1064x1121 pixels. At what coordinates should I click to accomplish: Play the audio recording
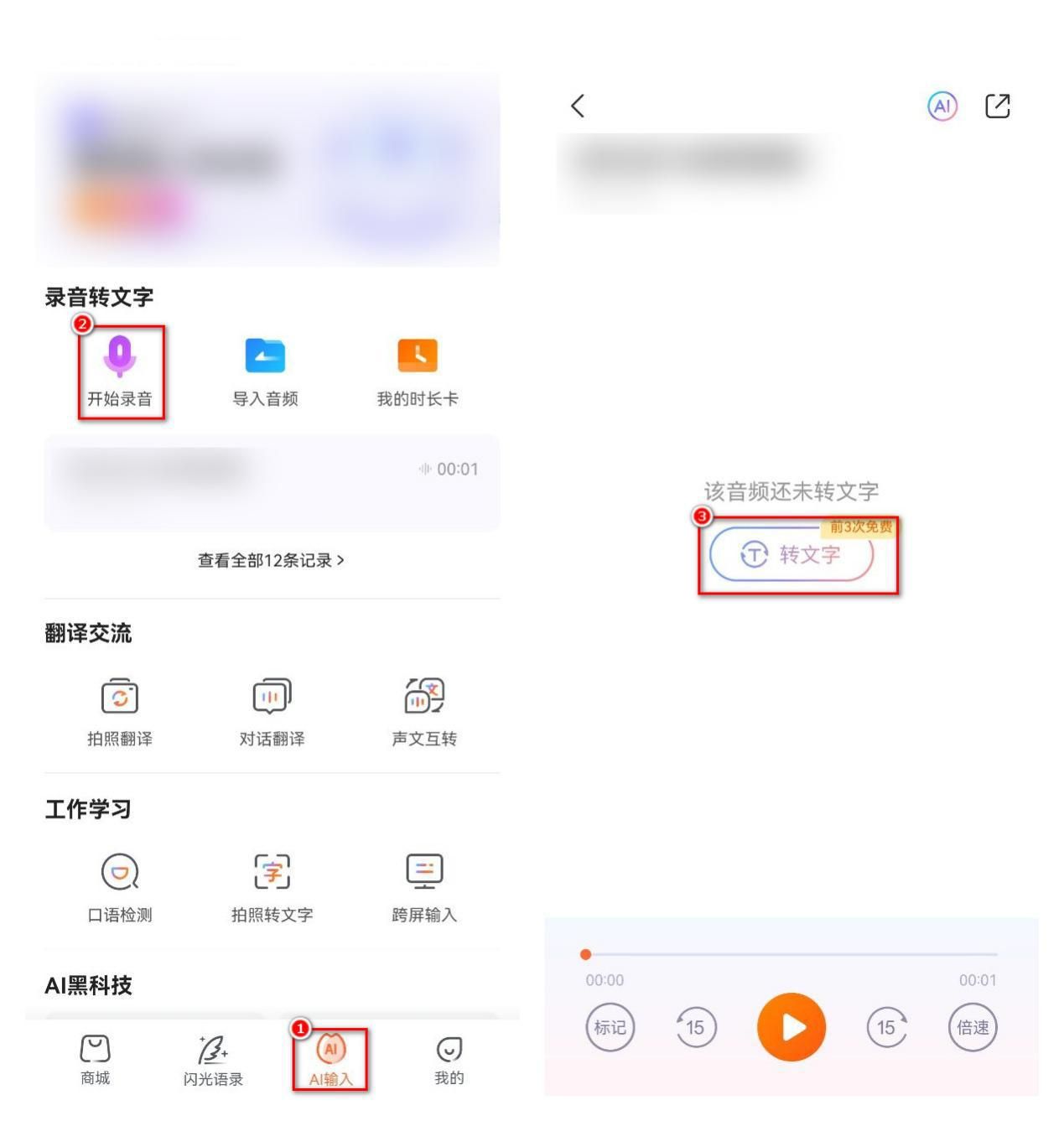tap(791, 1027)
